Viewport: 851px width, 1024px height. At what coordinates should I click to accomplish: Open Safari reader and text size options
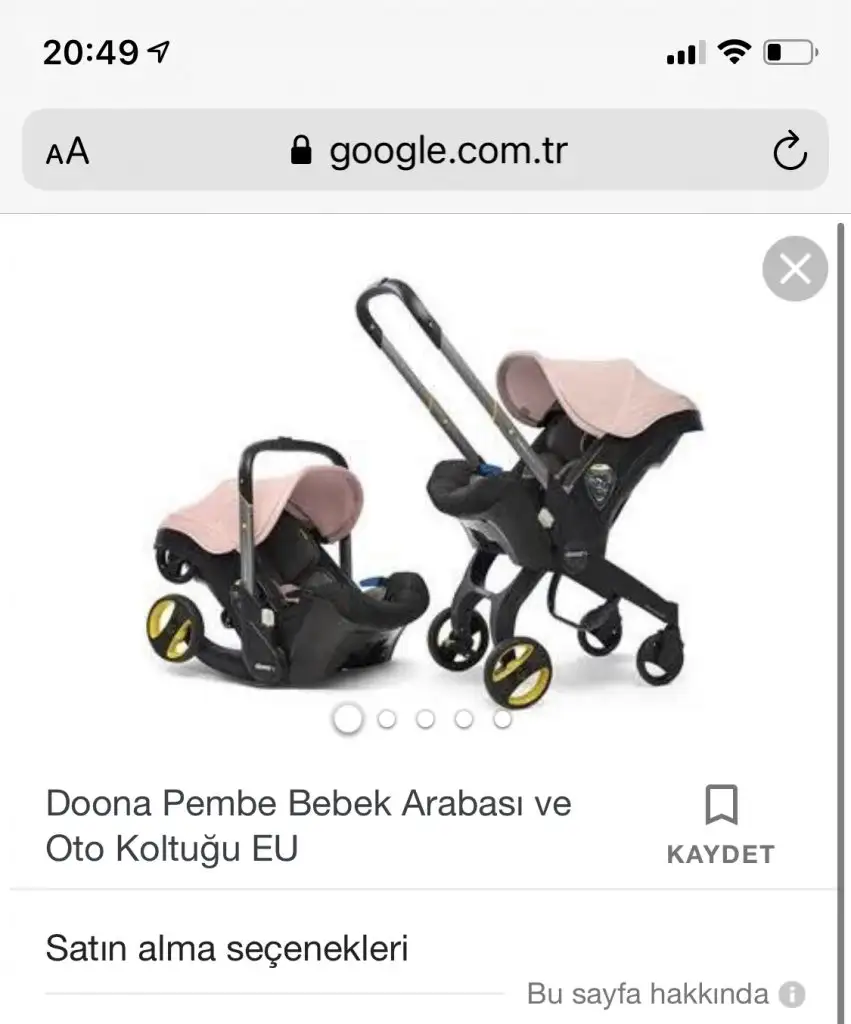coord(67,152)
